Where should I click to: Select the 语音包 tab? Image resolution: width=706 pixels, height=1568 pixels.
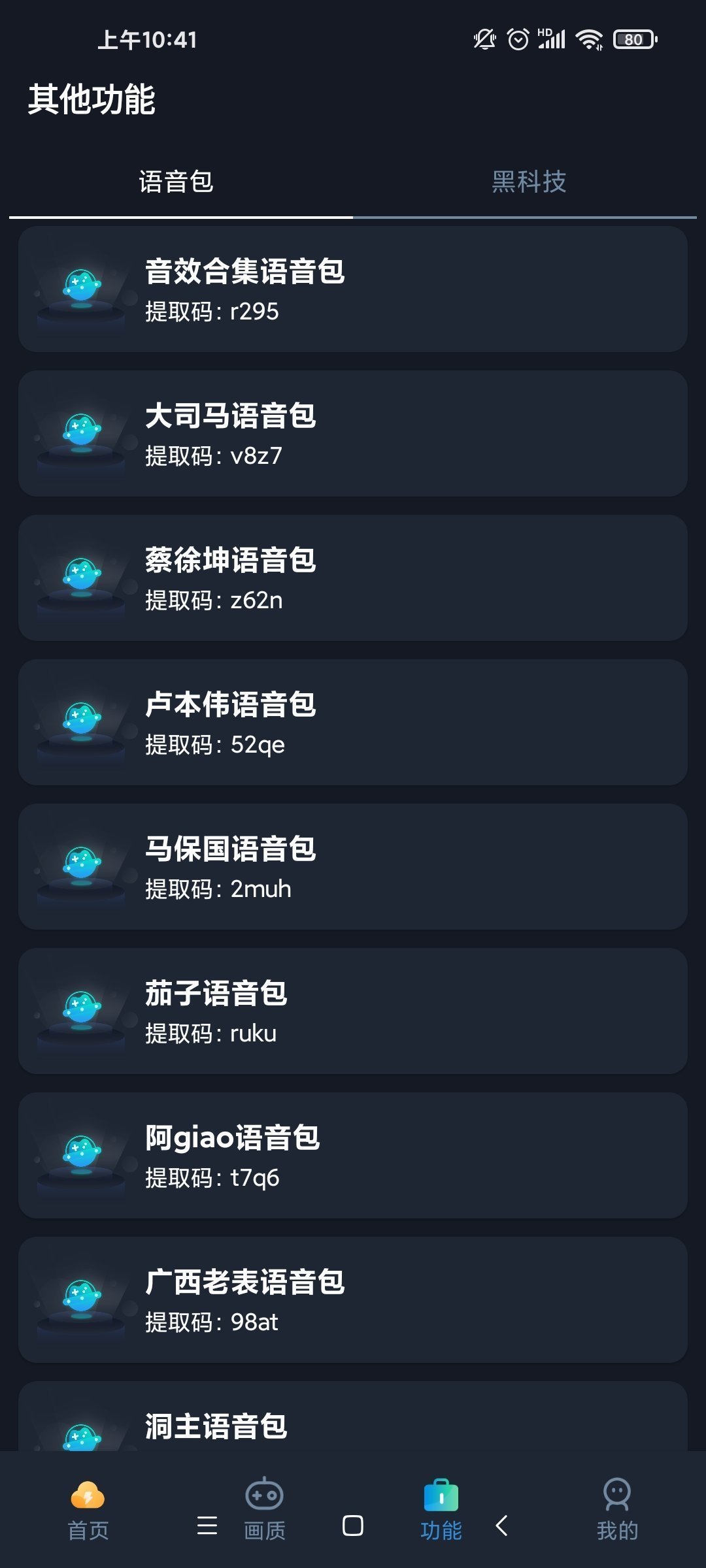(176, 182)
